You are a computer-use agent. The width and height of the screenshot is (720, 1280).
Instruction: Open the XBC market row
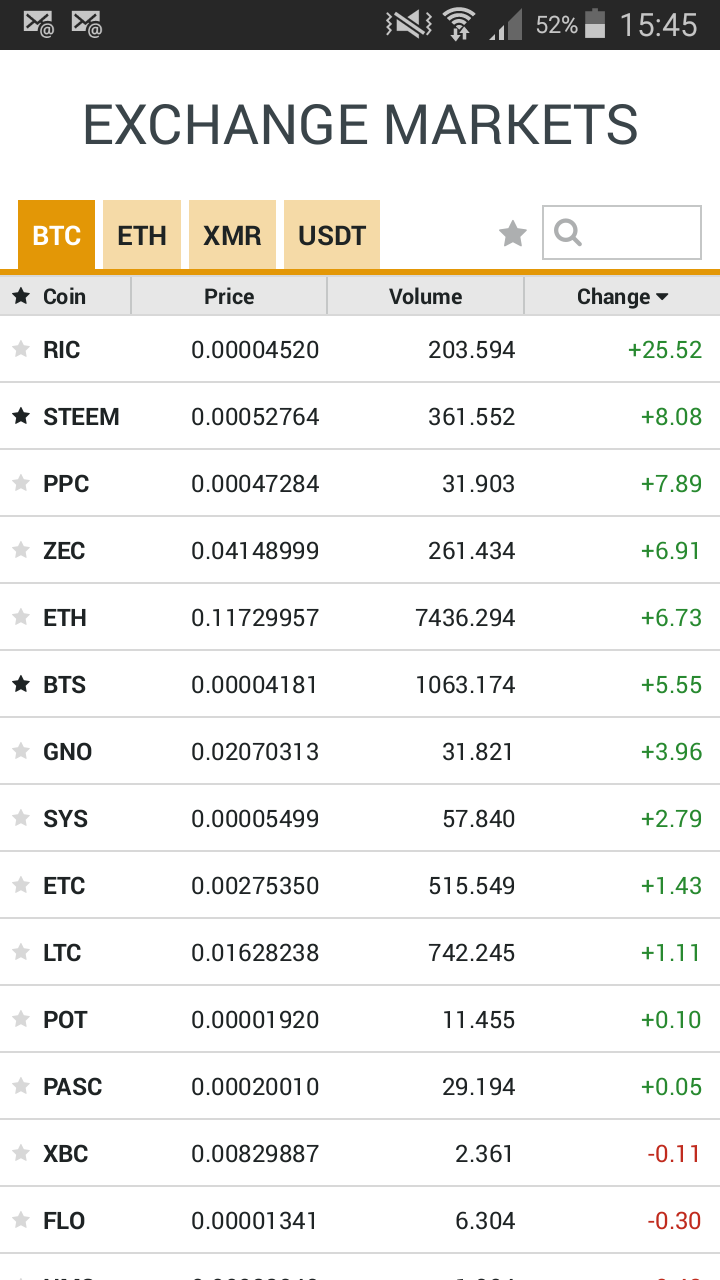360,1154
